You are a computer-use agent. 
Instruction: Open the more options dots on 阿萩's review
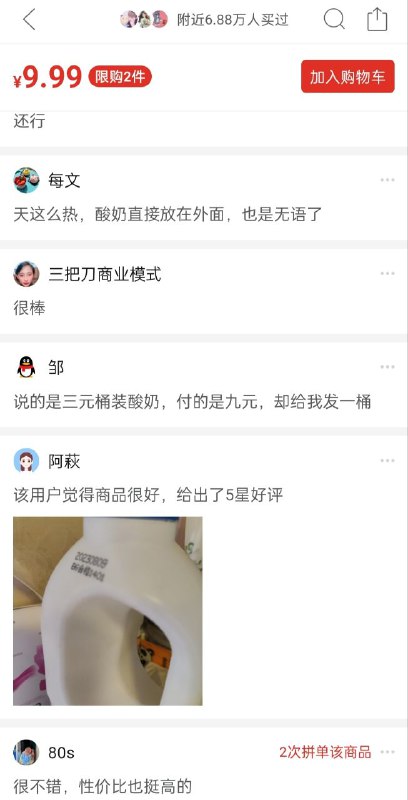click(388, 461)
